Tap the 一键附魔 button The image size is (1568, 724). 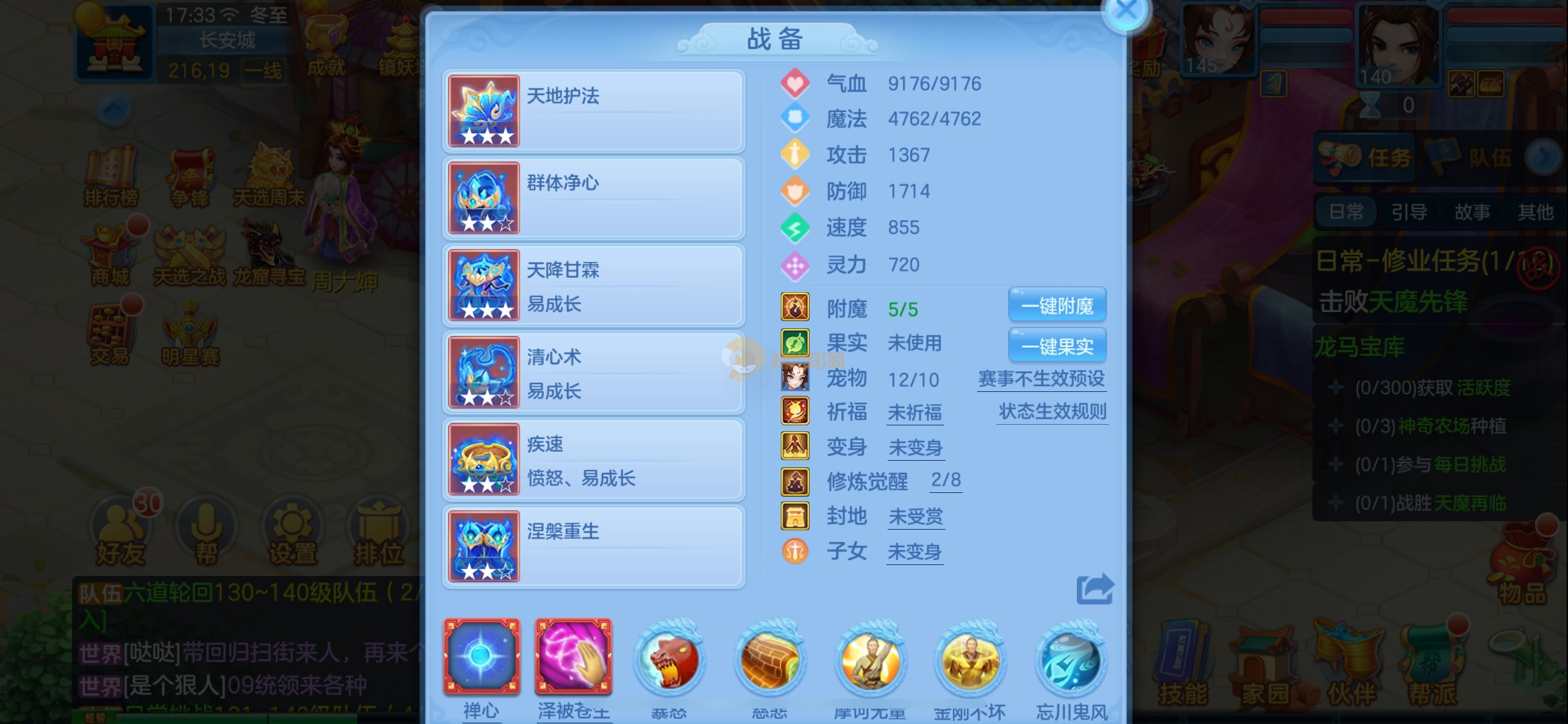click(1057, 306)
